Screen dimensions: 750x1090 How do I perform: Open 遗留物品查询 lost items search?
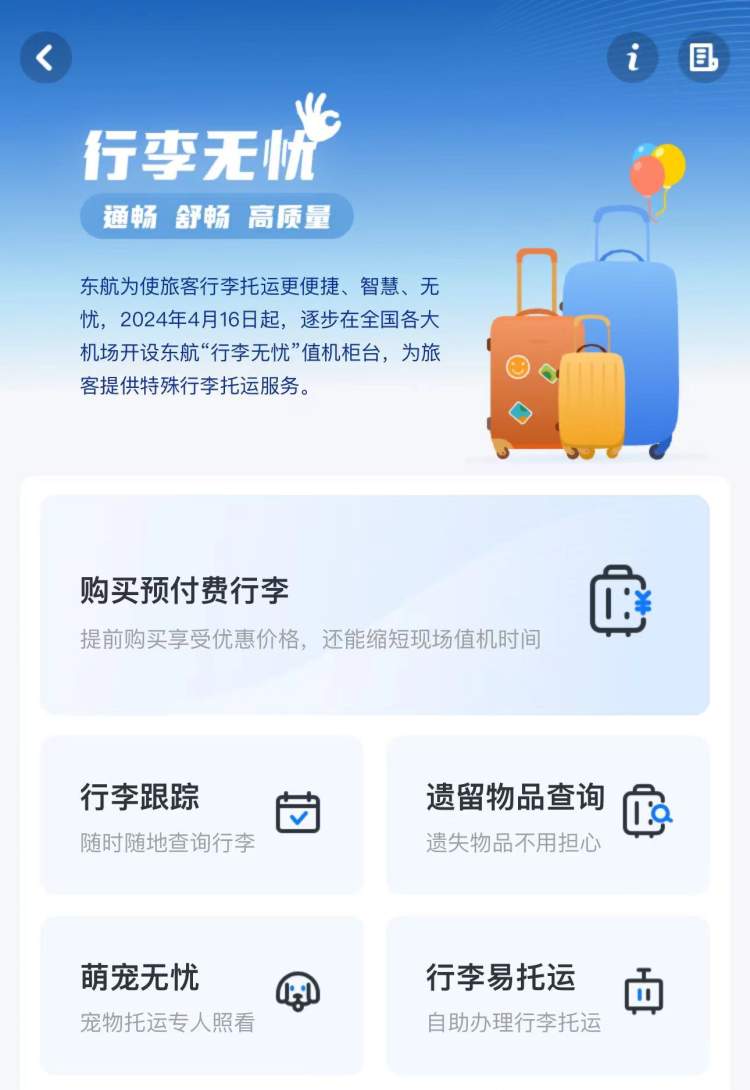547,815
